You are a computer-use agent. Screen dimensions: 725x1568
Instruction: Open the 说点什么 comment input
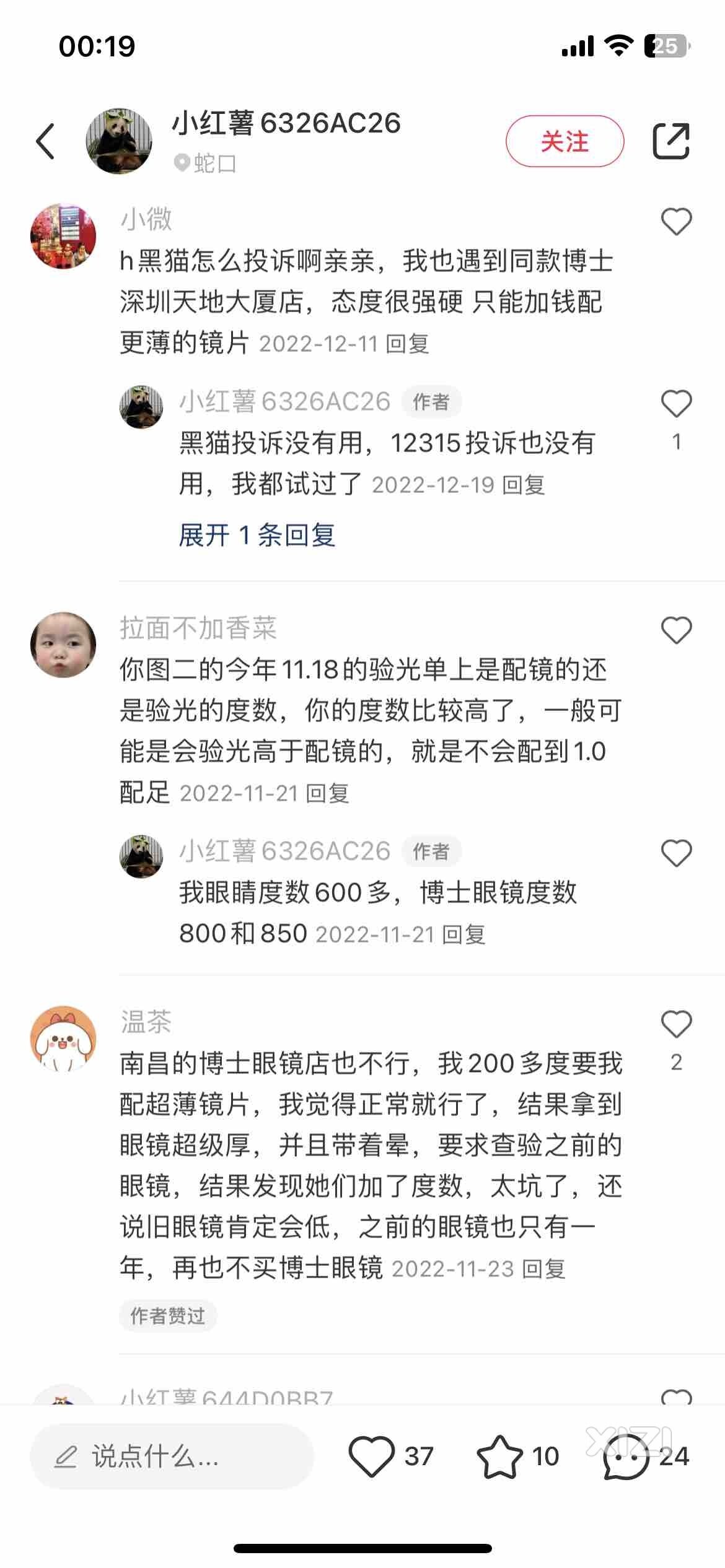172,1456
